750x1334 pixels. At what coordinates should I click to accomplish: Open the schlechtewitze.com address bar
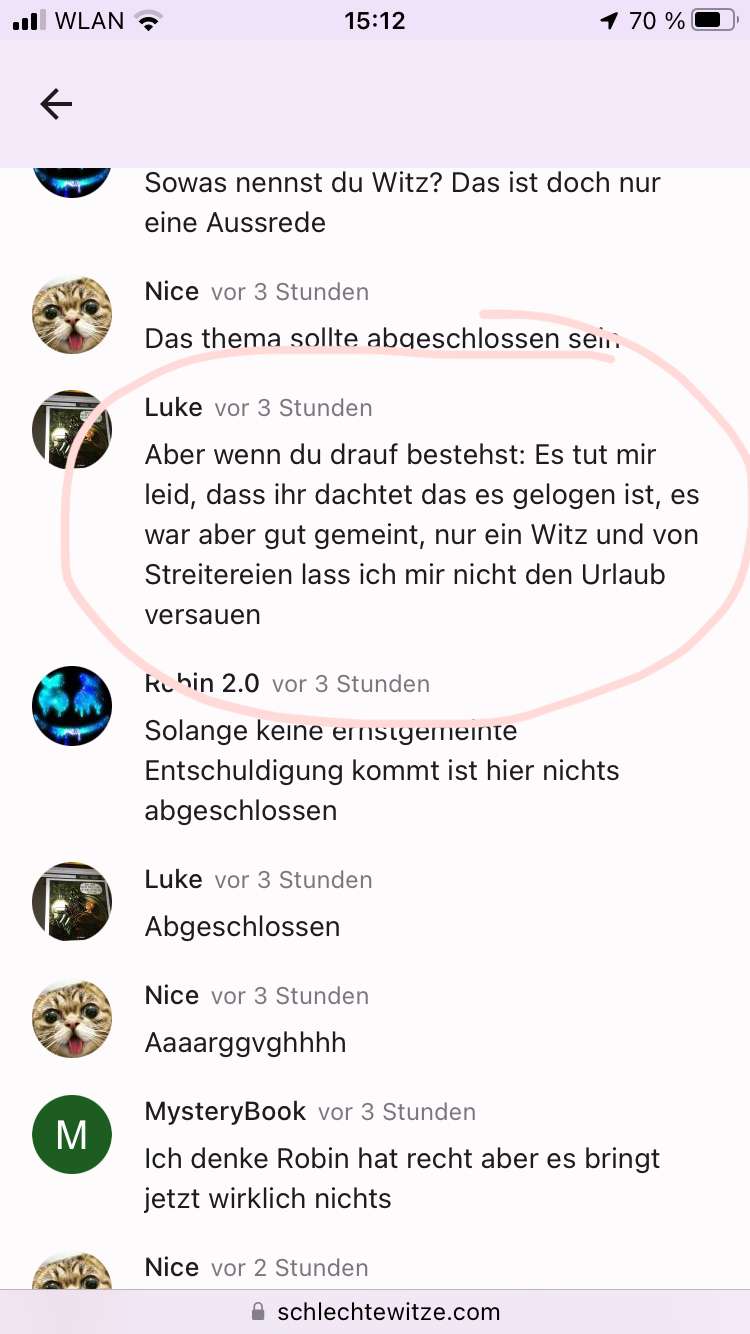(x=375, y=1311)
